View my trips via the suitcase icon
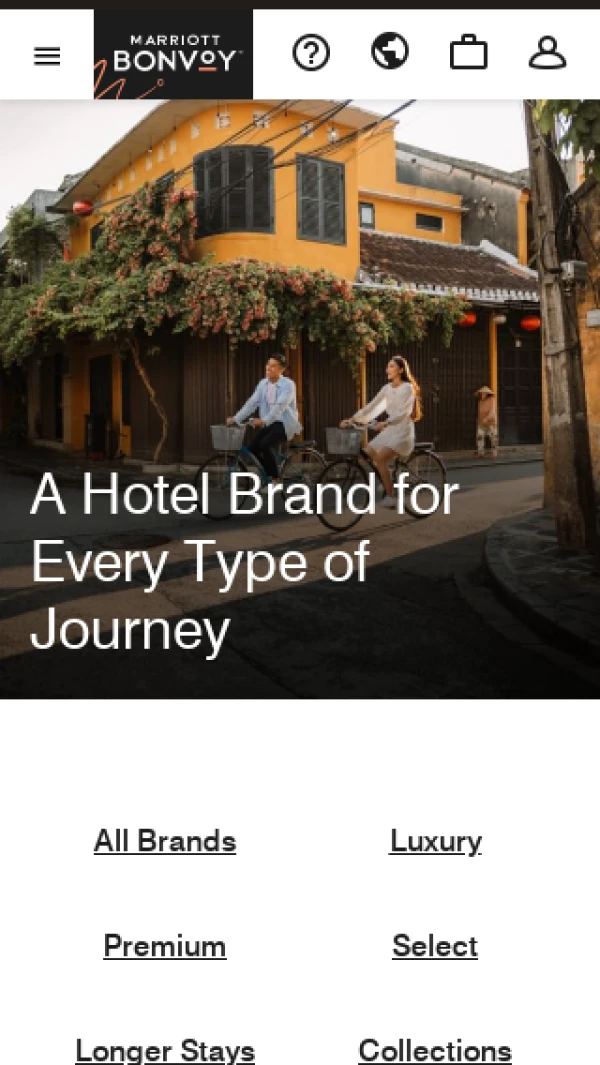 coord(469,53)
